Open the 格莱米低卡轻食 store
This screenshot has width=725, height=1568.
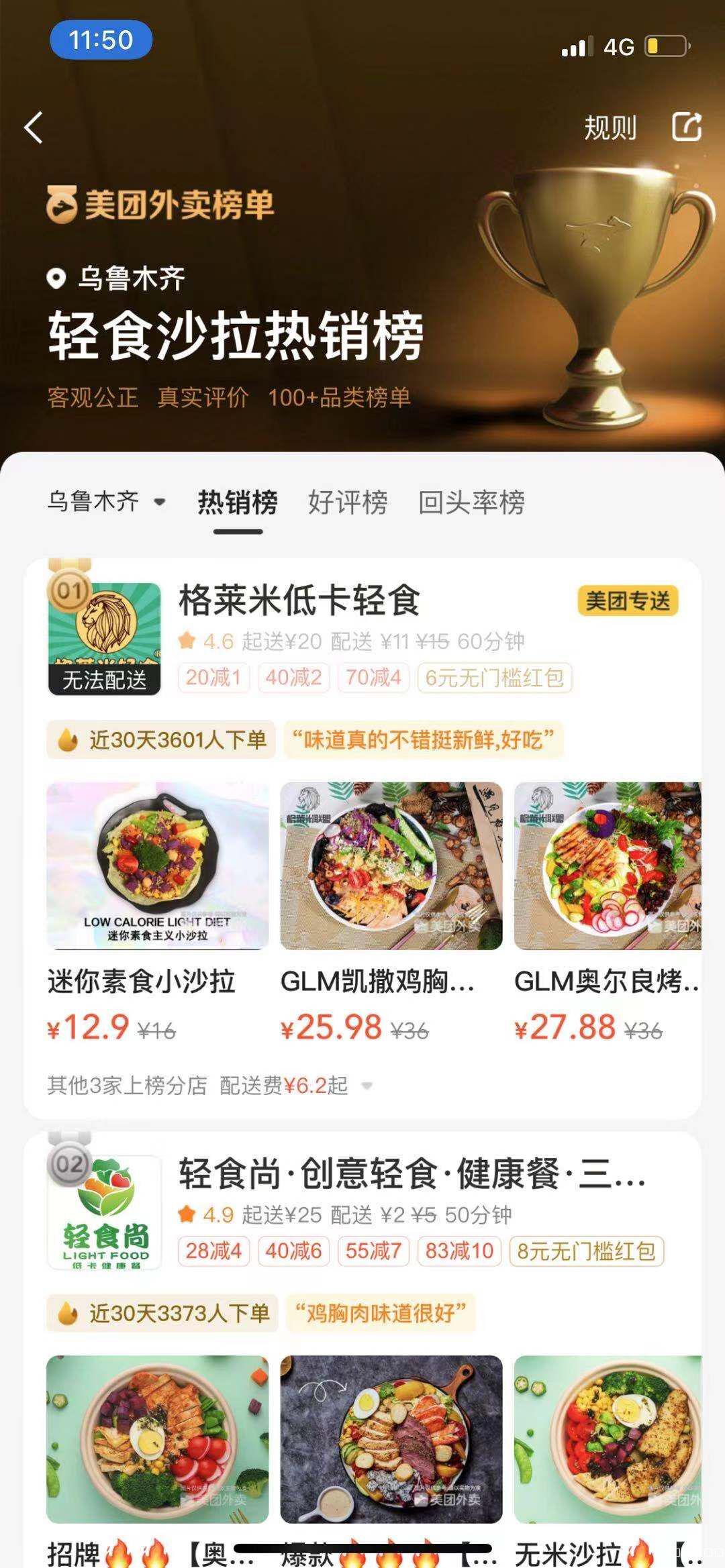click(299, 600)
